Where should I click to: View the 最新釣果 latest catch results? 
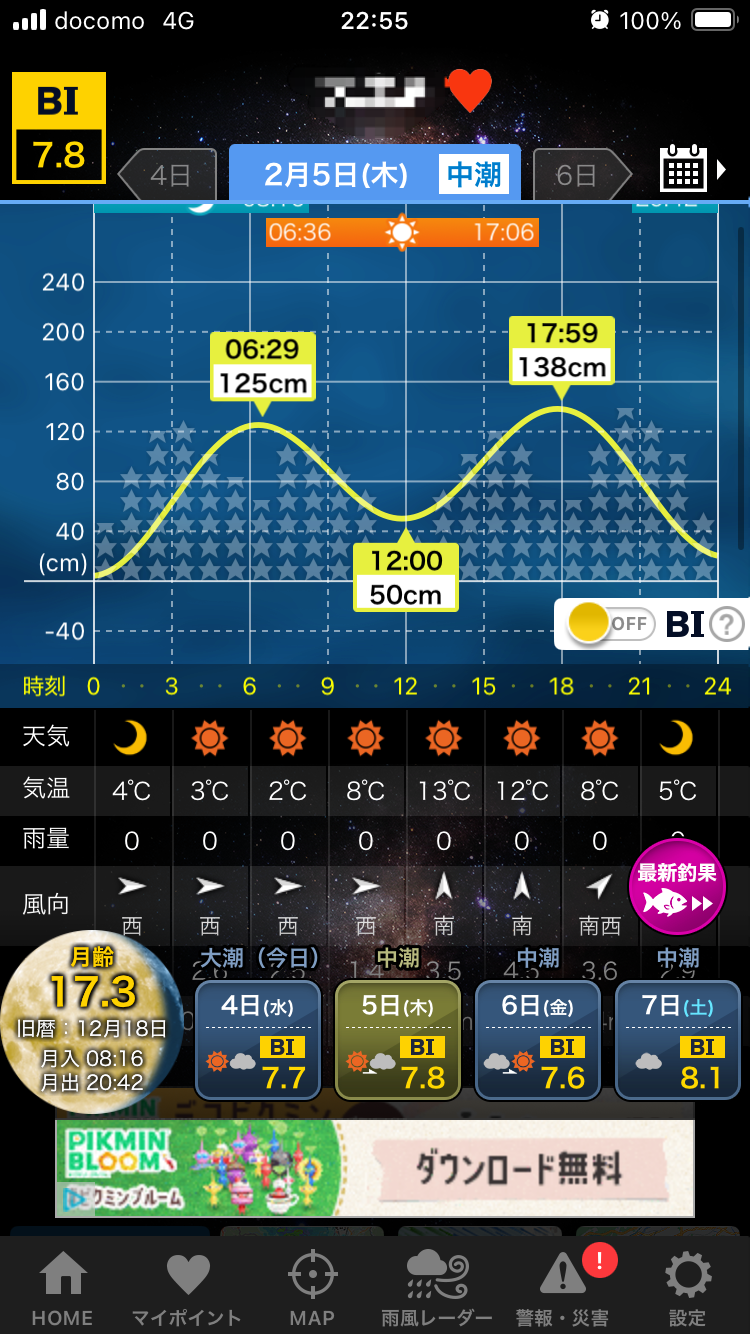coord(677,887)
